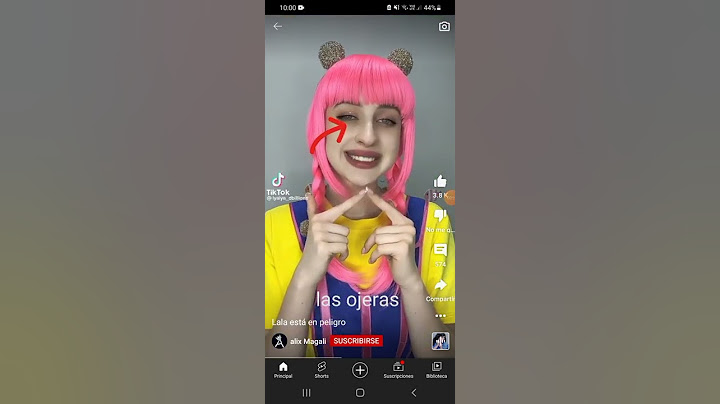Screen dimensions: 720x404
Task: Open the camera icon at top
Action: [x=444, y=26]
